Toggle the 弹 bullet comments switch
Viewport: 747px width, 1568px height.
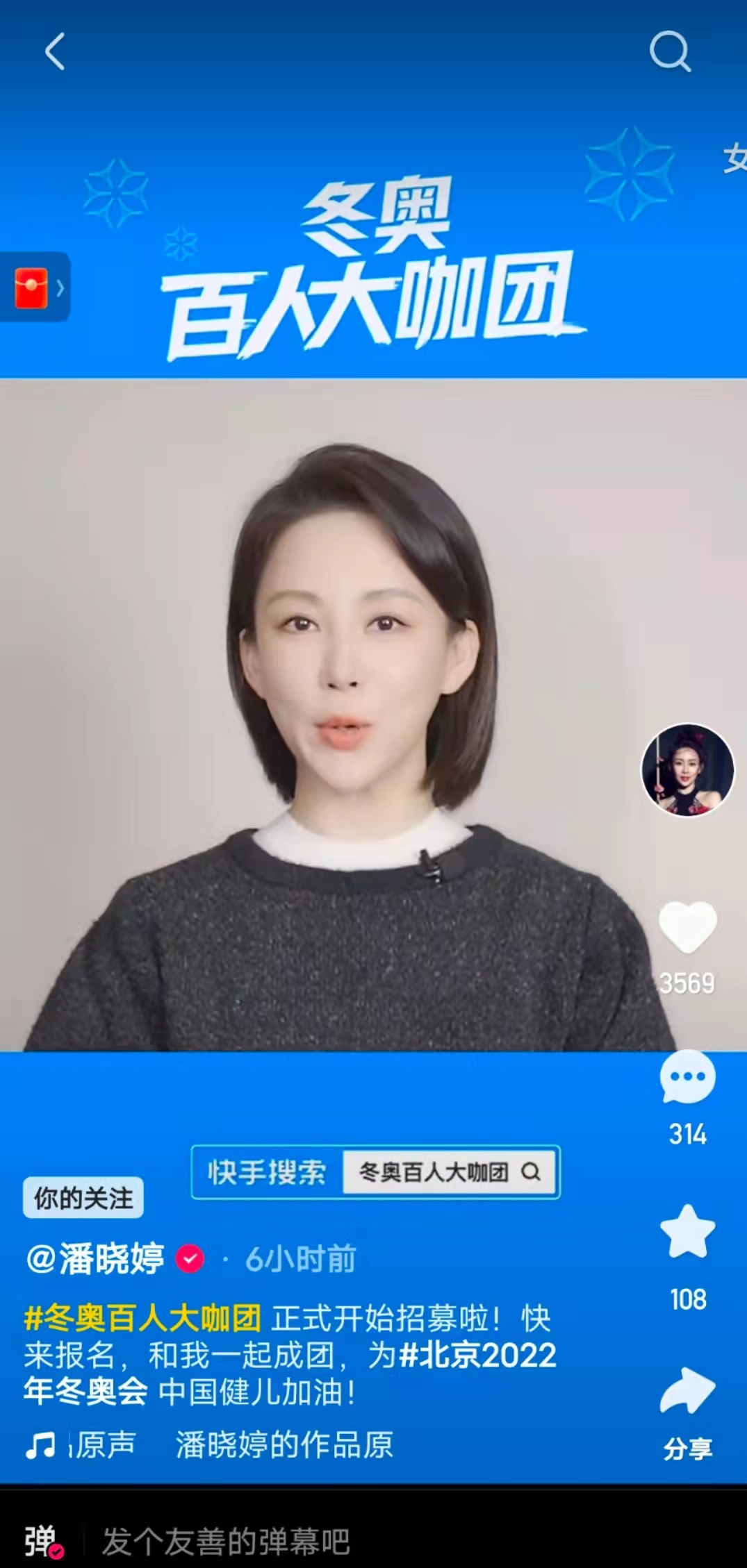[43, 1542]
